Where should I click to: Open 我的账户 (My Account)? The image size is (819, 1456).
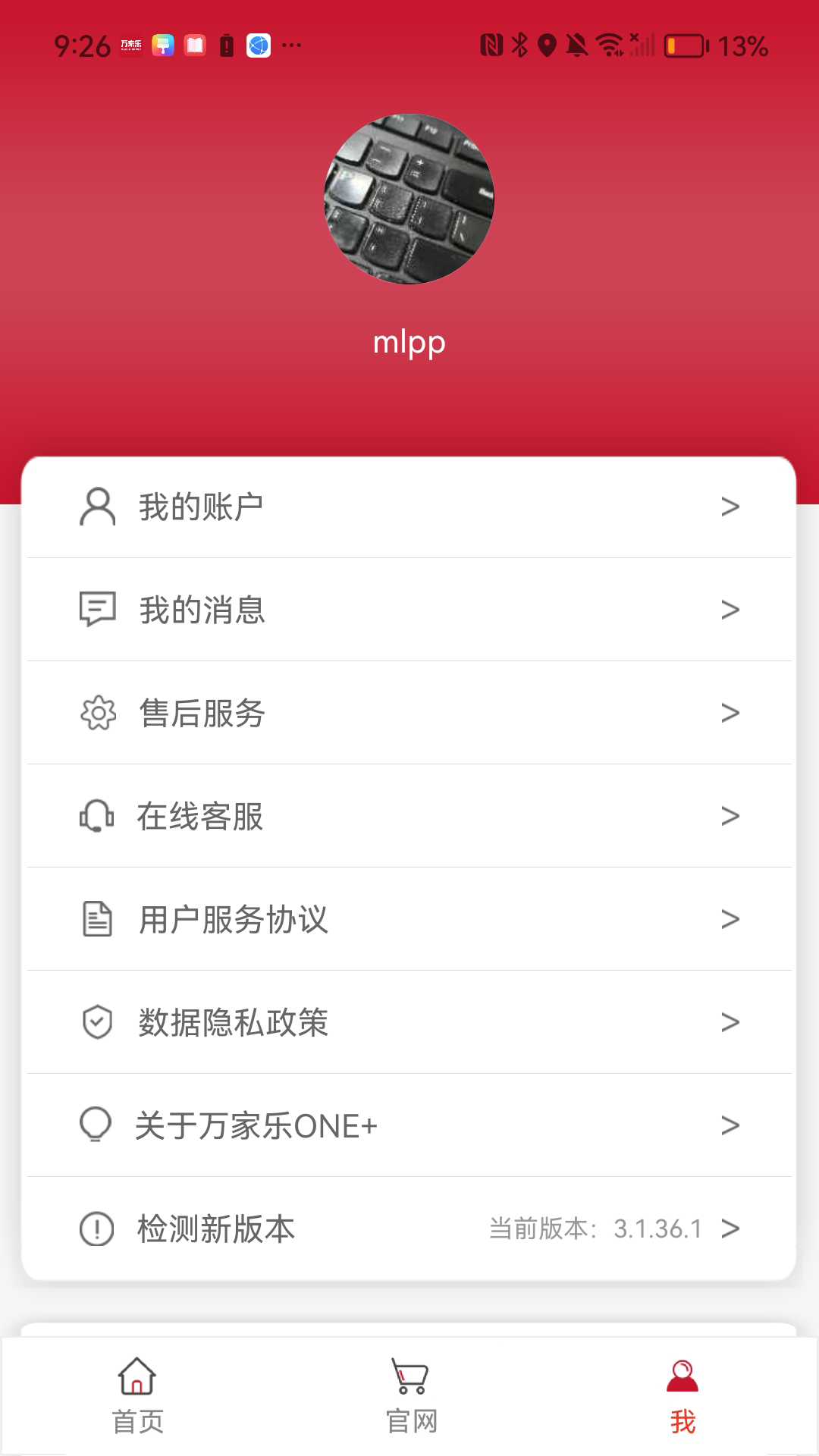(x=409, y=507)
